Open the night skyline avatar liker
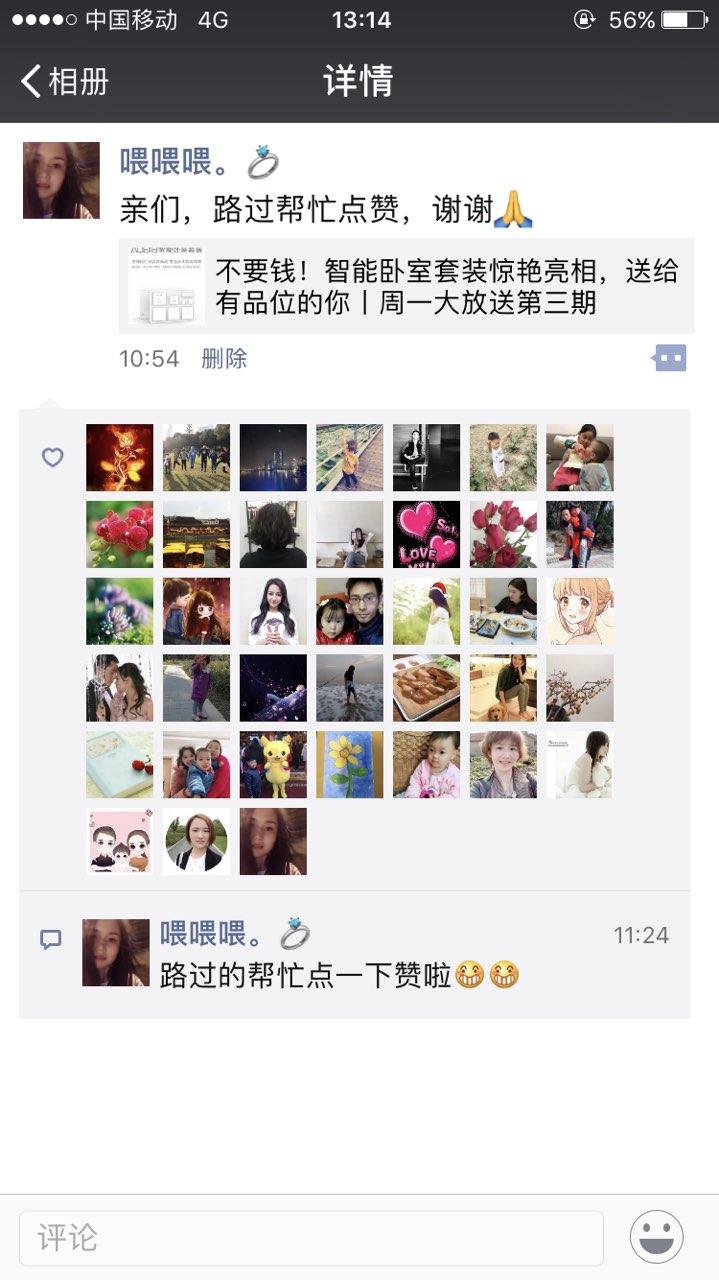The image size is (719, 1280). [x=273, y=457]
